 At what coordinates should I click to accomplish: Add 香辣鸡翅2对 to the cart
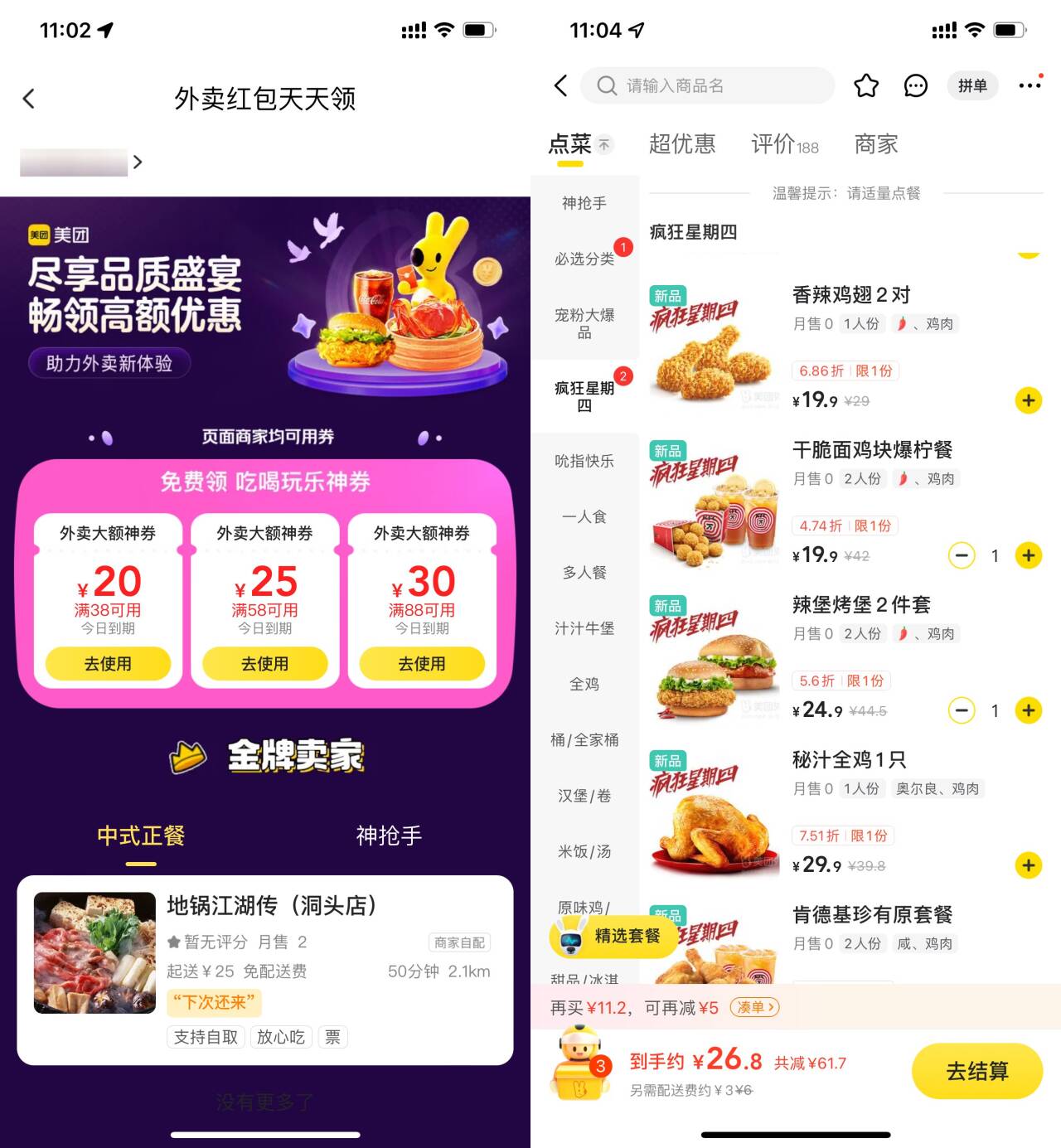tap(1028, 401)
